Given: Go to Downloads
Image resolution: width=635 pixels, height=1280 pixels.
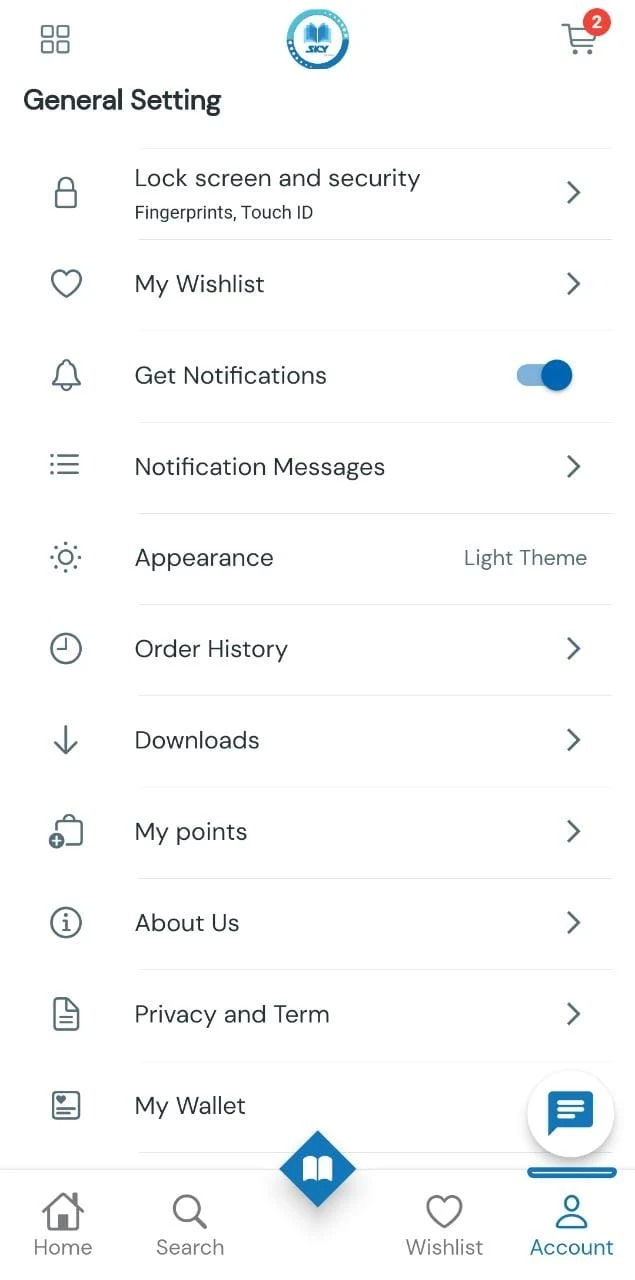Looking at the screenshot, I should point(330,741).
